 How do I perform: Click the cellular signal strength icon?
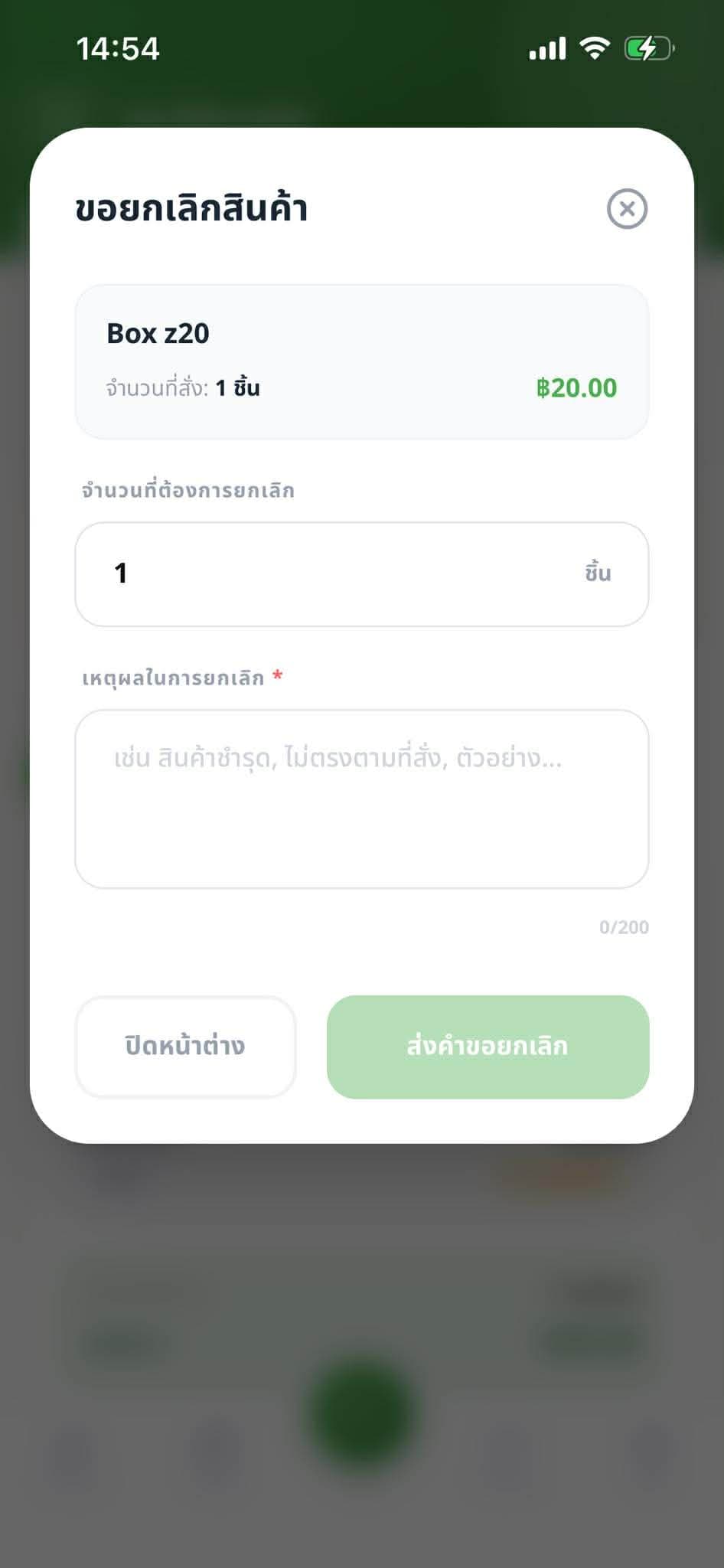tap(546, 47)
